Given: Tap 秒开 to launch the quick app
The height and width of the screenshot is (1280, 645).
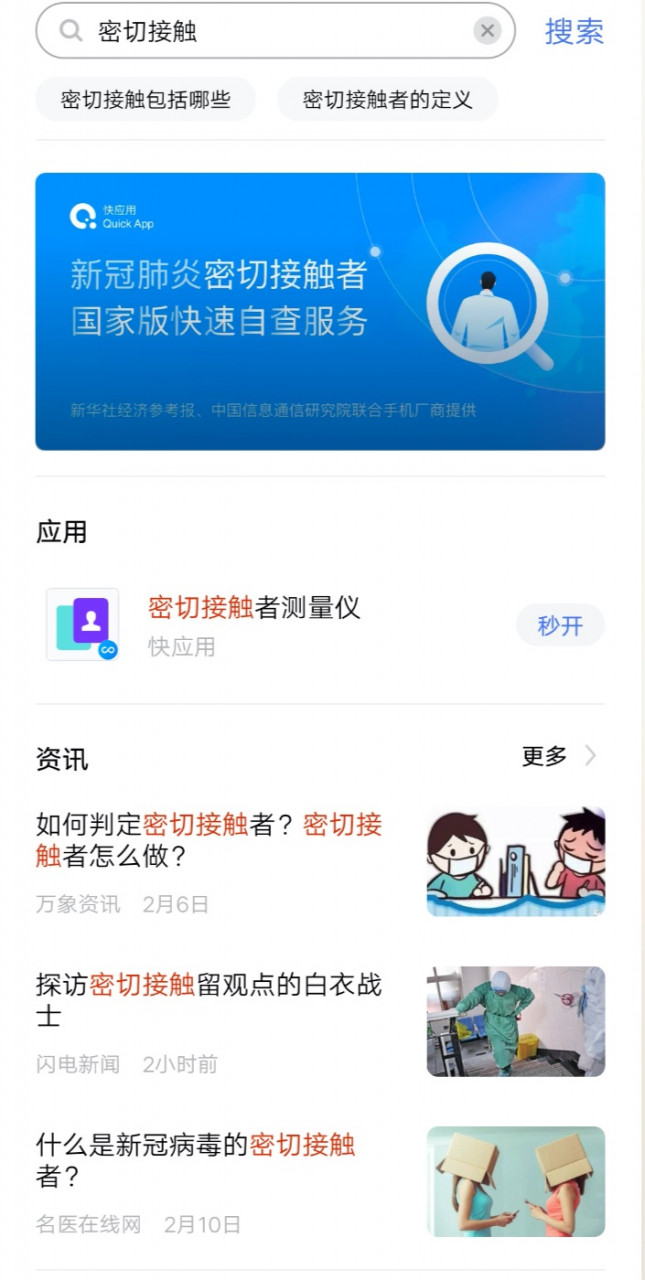Looking at the screenshot, I should pos(560,626).
